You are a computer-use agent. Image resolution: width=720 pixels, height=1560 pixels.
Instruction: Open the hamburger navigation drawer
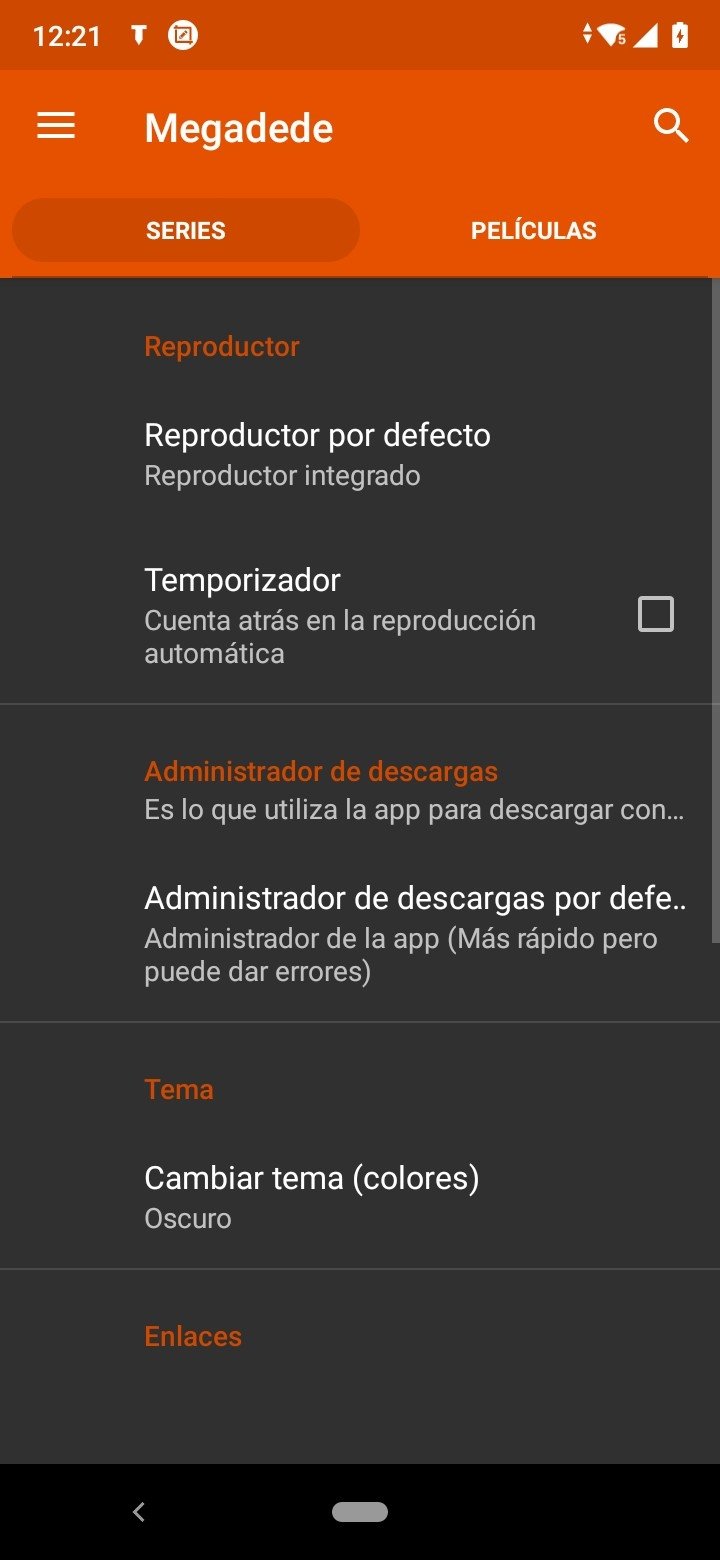click(x=56, y=126)
